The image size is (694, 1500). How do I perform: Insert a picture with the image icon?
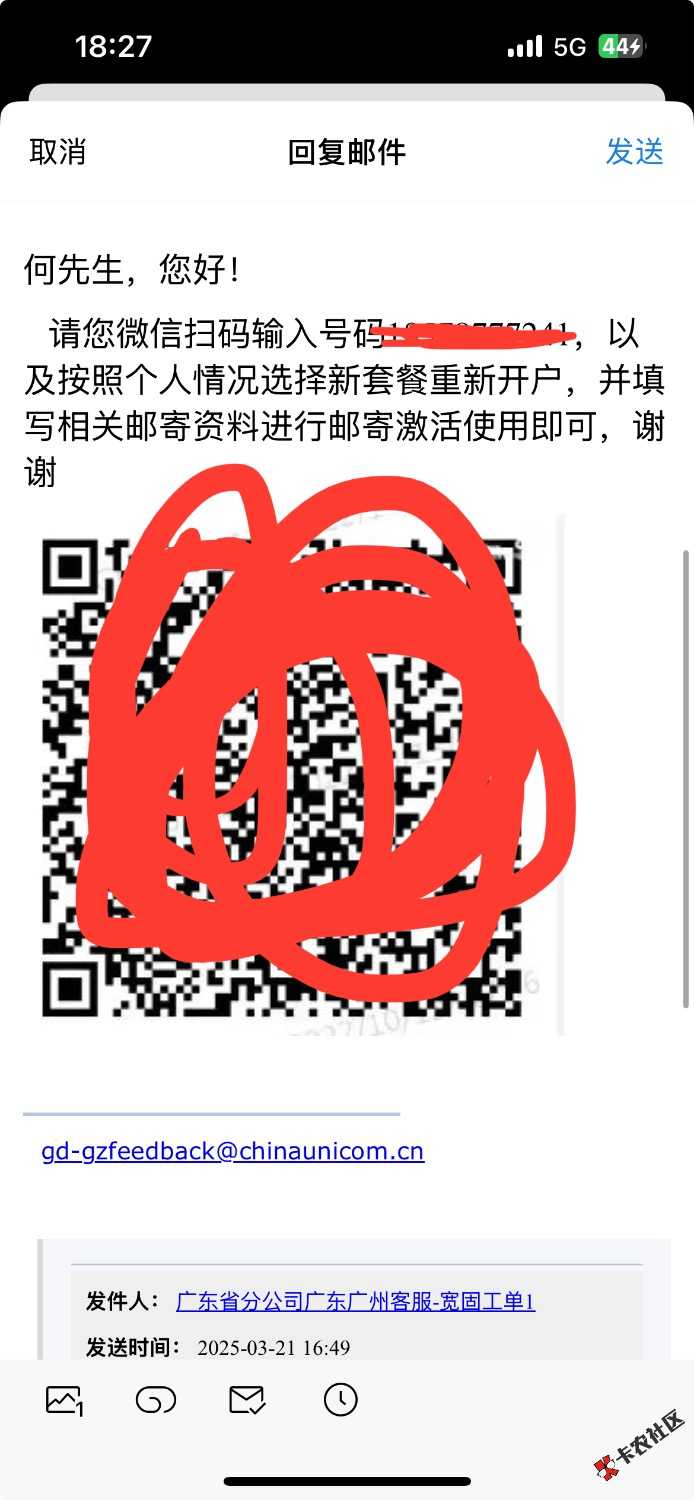65,1401
